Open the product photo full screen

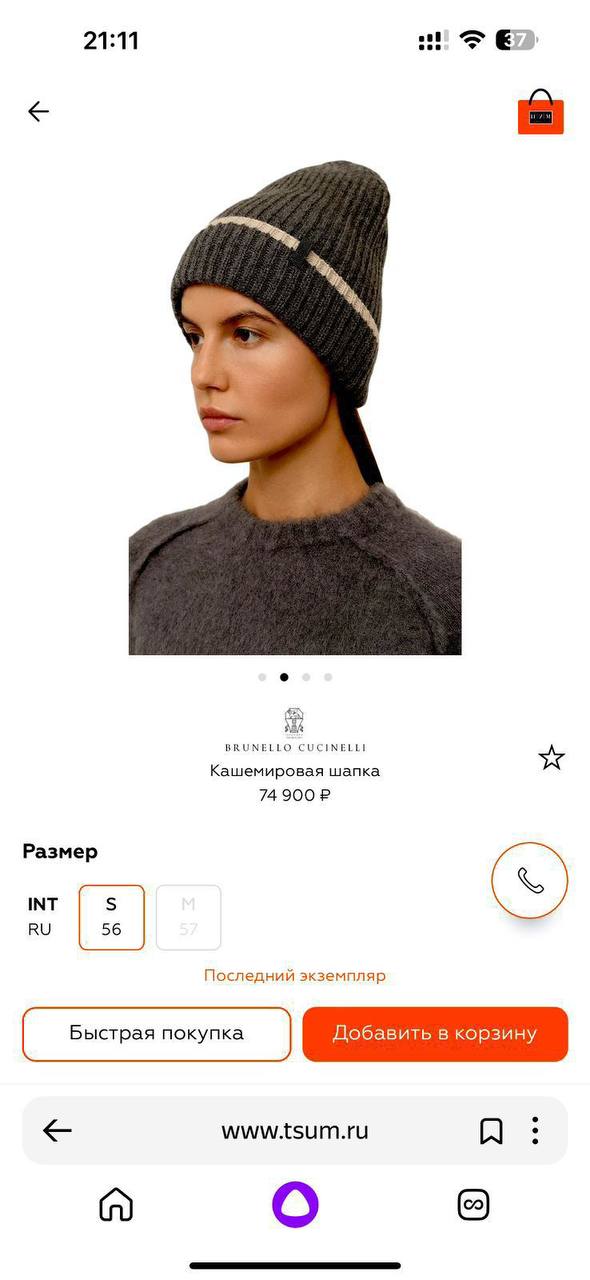pos(295,407)
